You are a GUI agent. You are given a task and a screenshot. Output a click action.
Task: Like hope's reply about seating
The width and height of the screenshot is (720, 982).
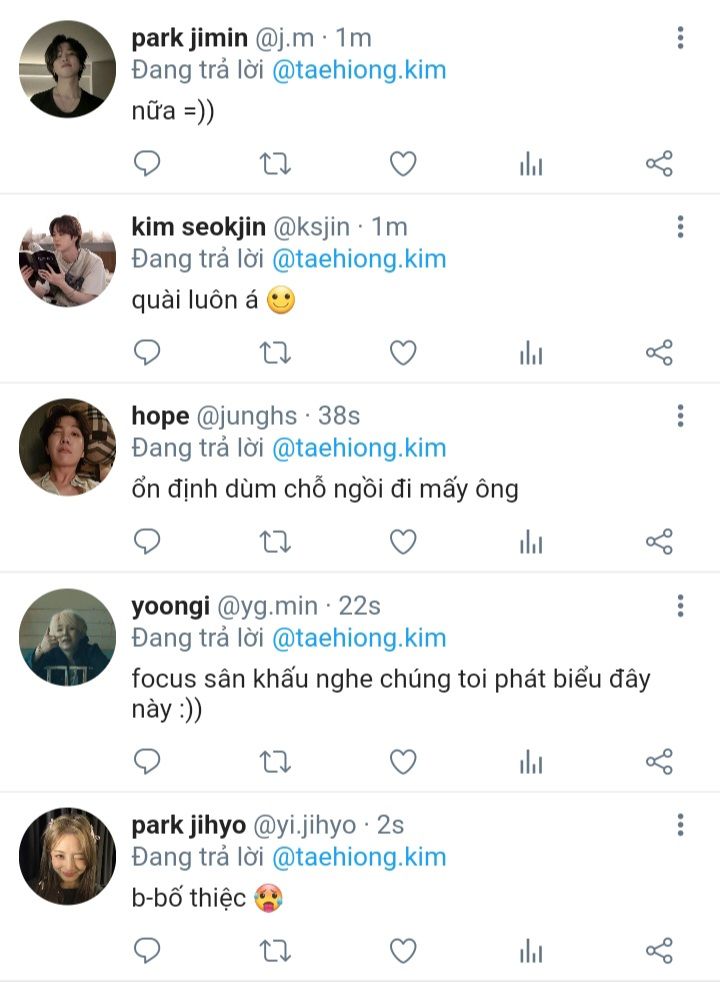[x=402, y=542]
